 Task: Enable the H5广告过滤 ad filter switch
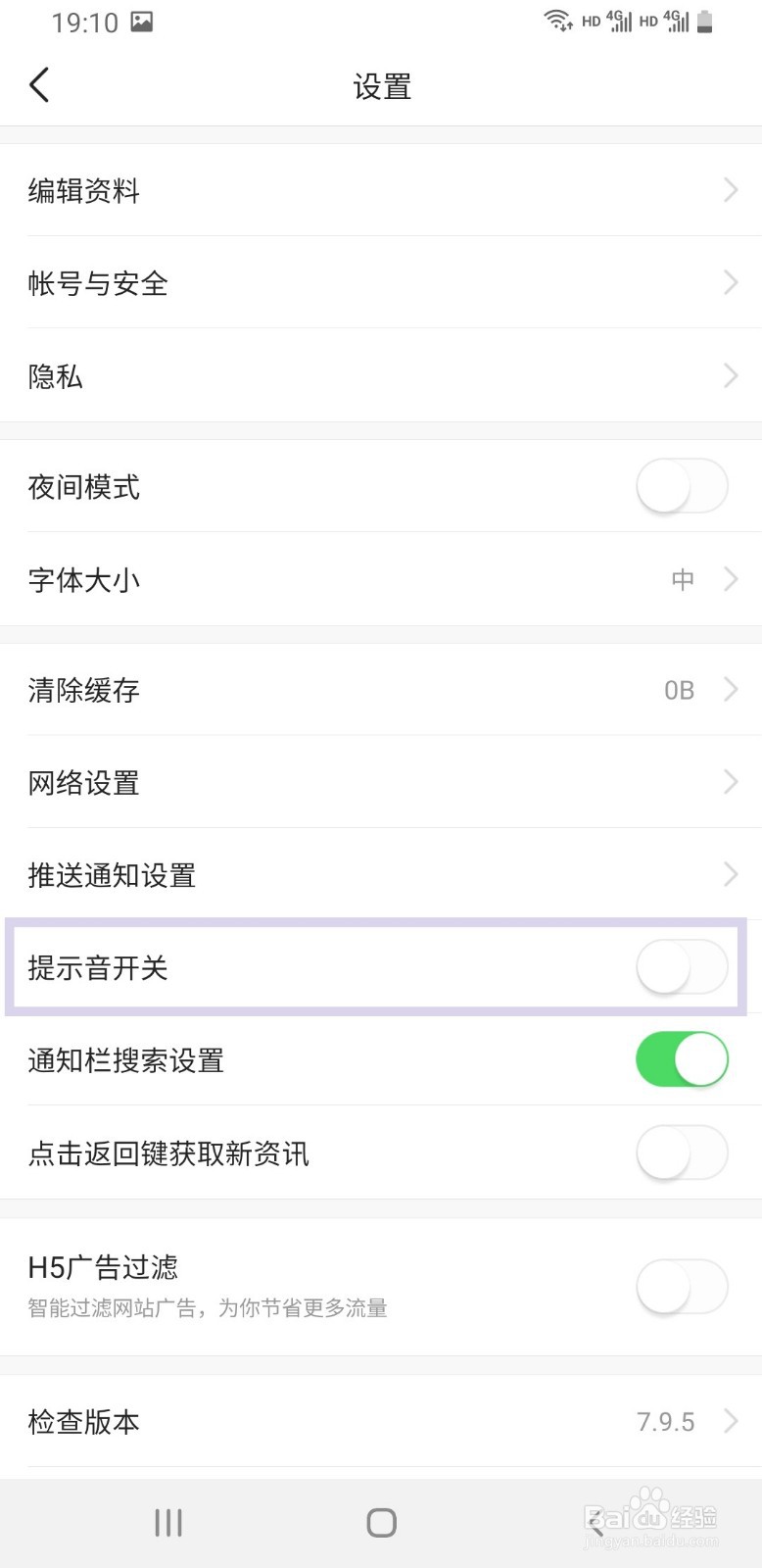point(682,1286)
